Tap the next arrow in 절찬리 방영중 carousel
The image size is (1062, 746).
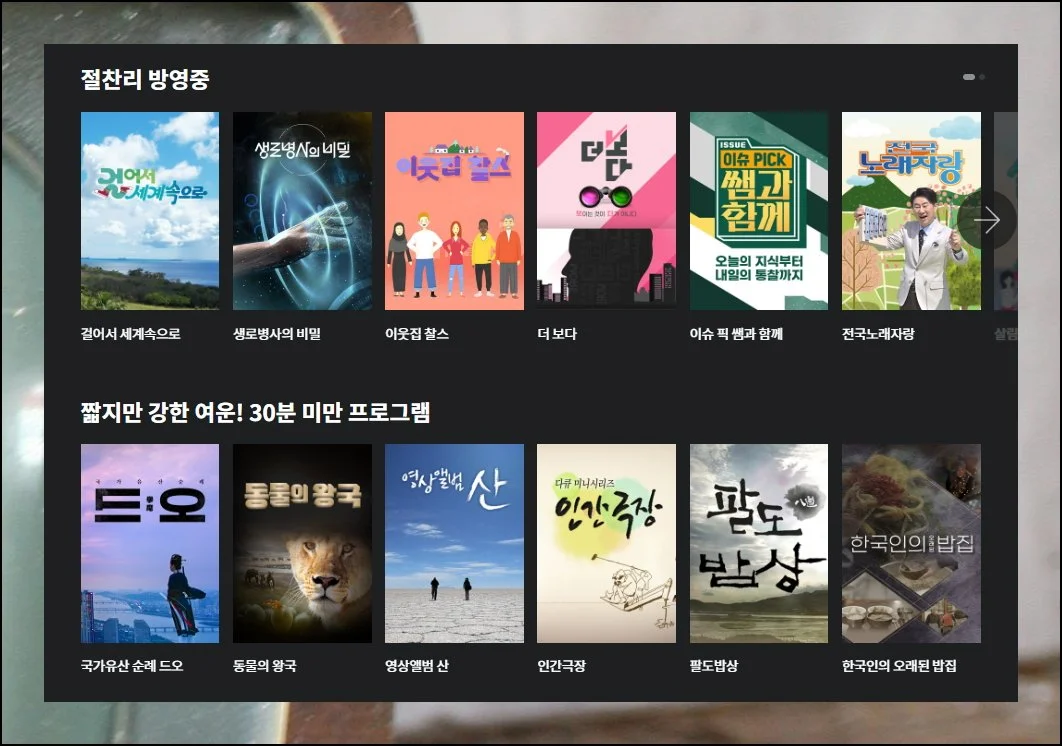click(987, 220)
